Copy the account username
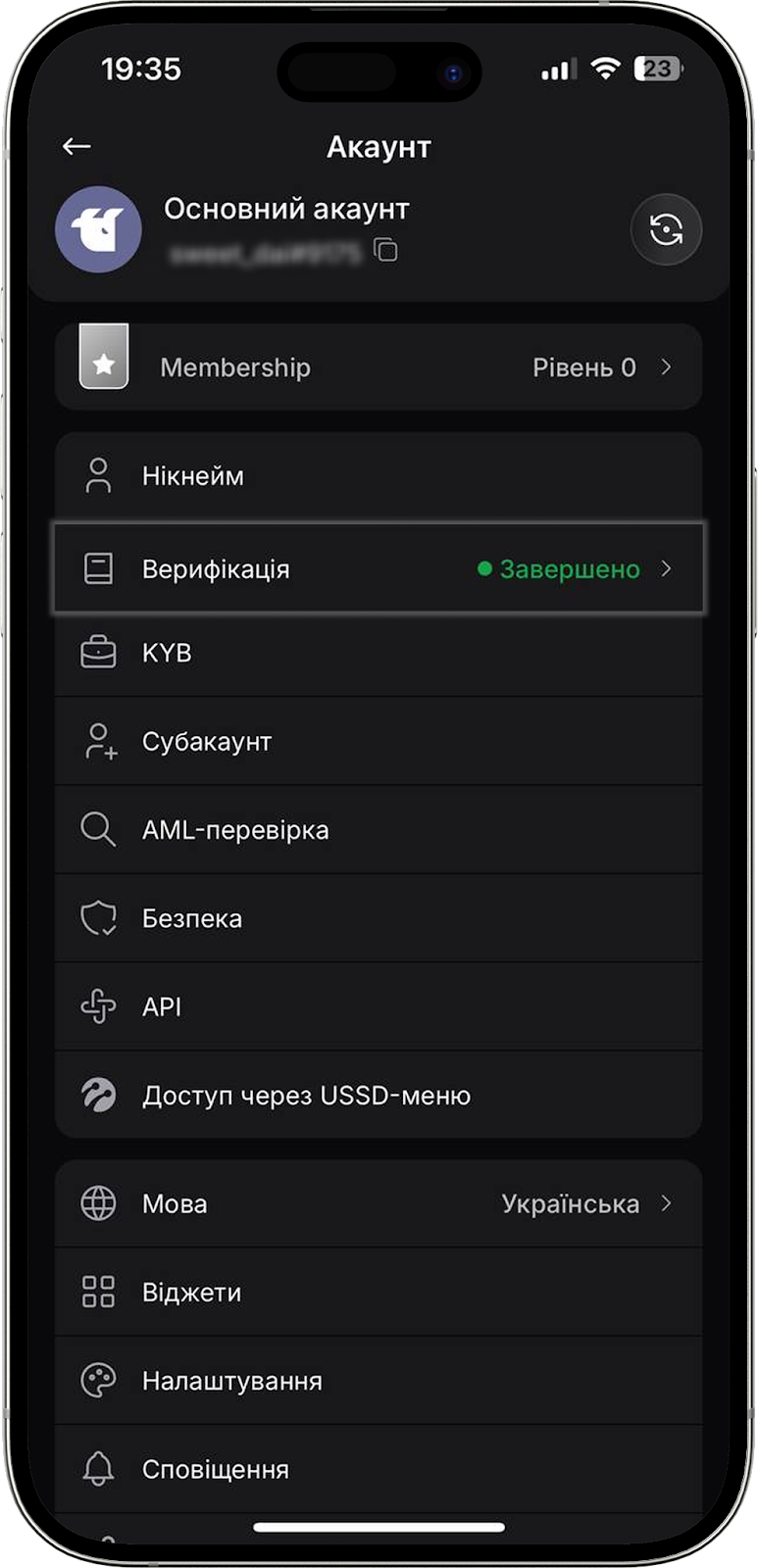The image size is (758, 1568). coord(386,251)
